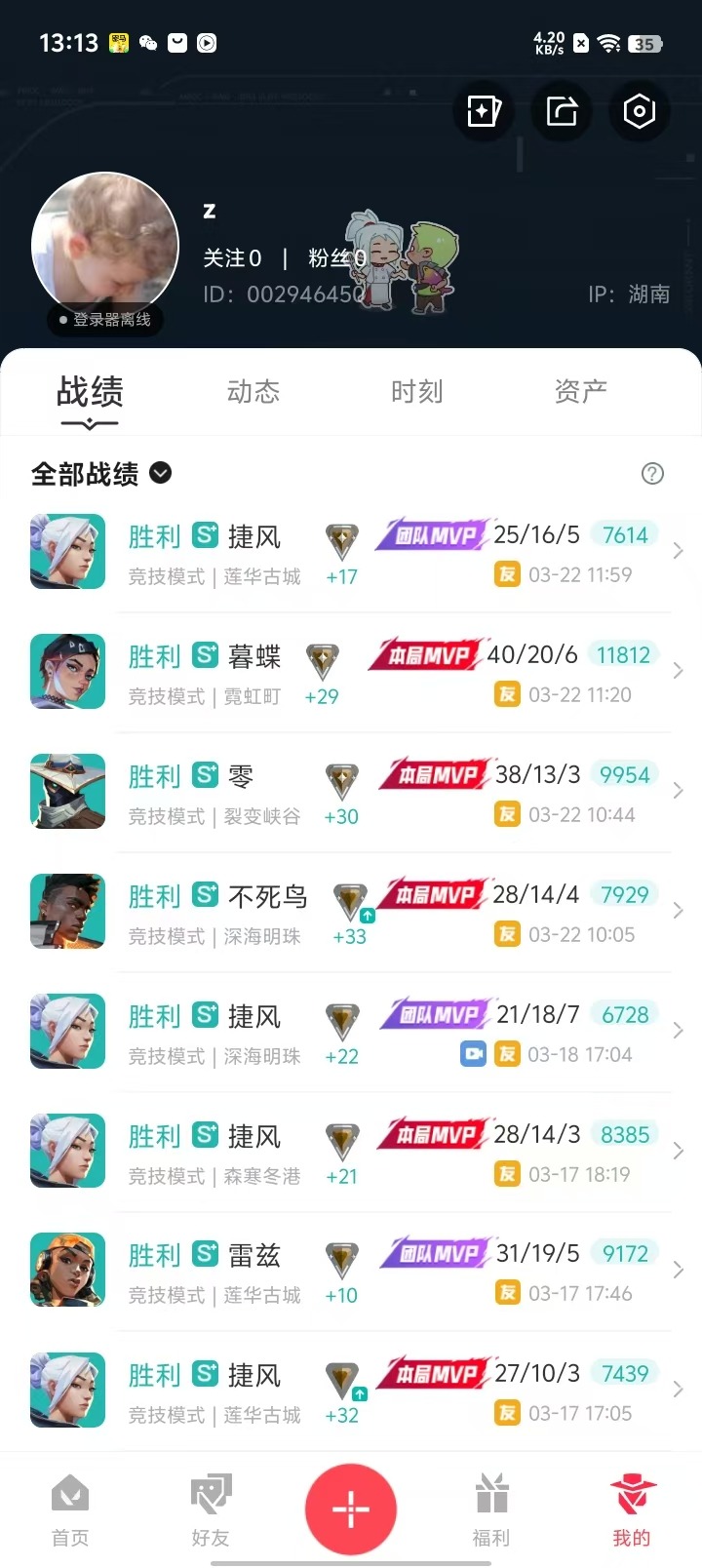
Task: Open the sparkle card icon
Action: coord(484,111)
